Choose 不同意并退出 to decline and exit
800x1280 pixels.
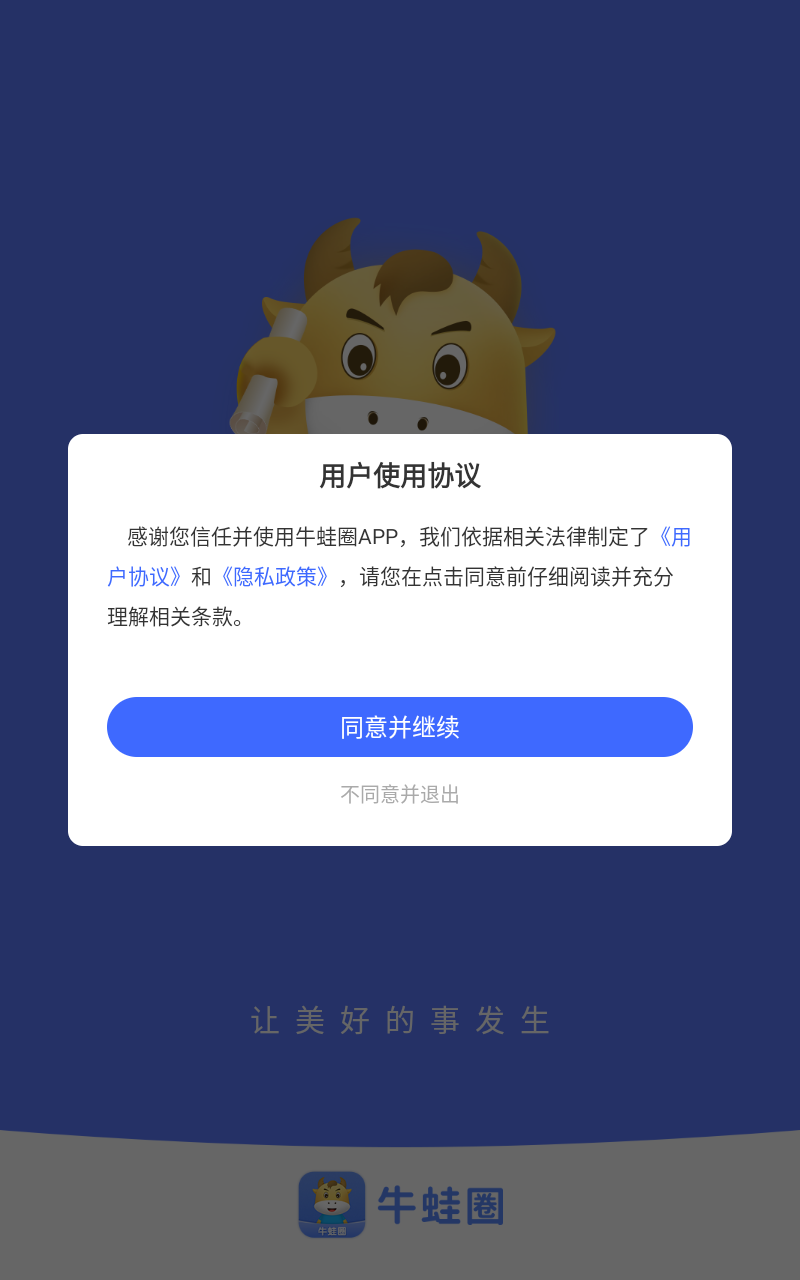[x=400, y=795]
